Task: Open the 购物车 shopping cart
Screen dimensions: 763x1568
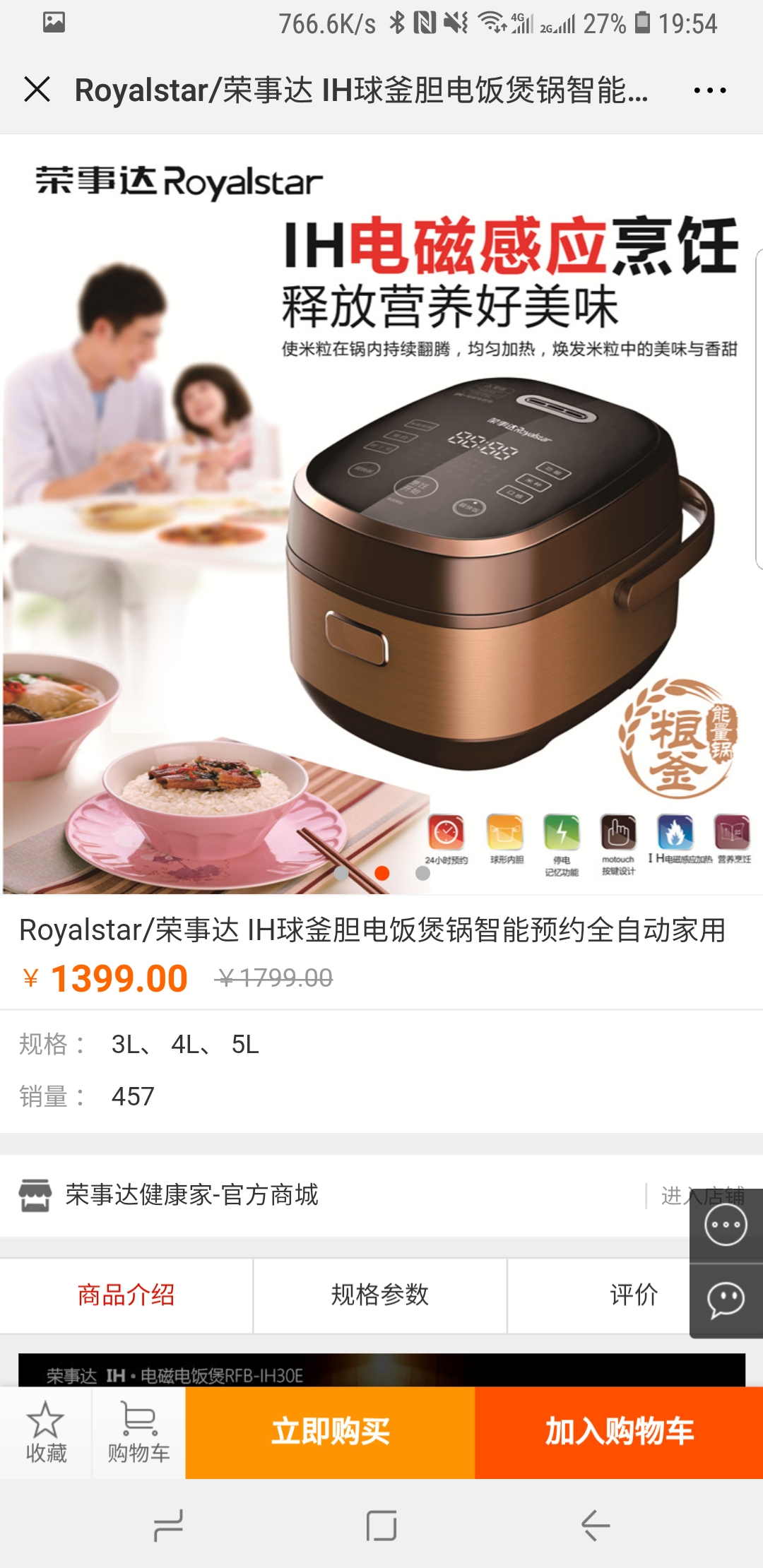Action: click(x=138, y=1433)
